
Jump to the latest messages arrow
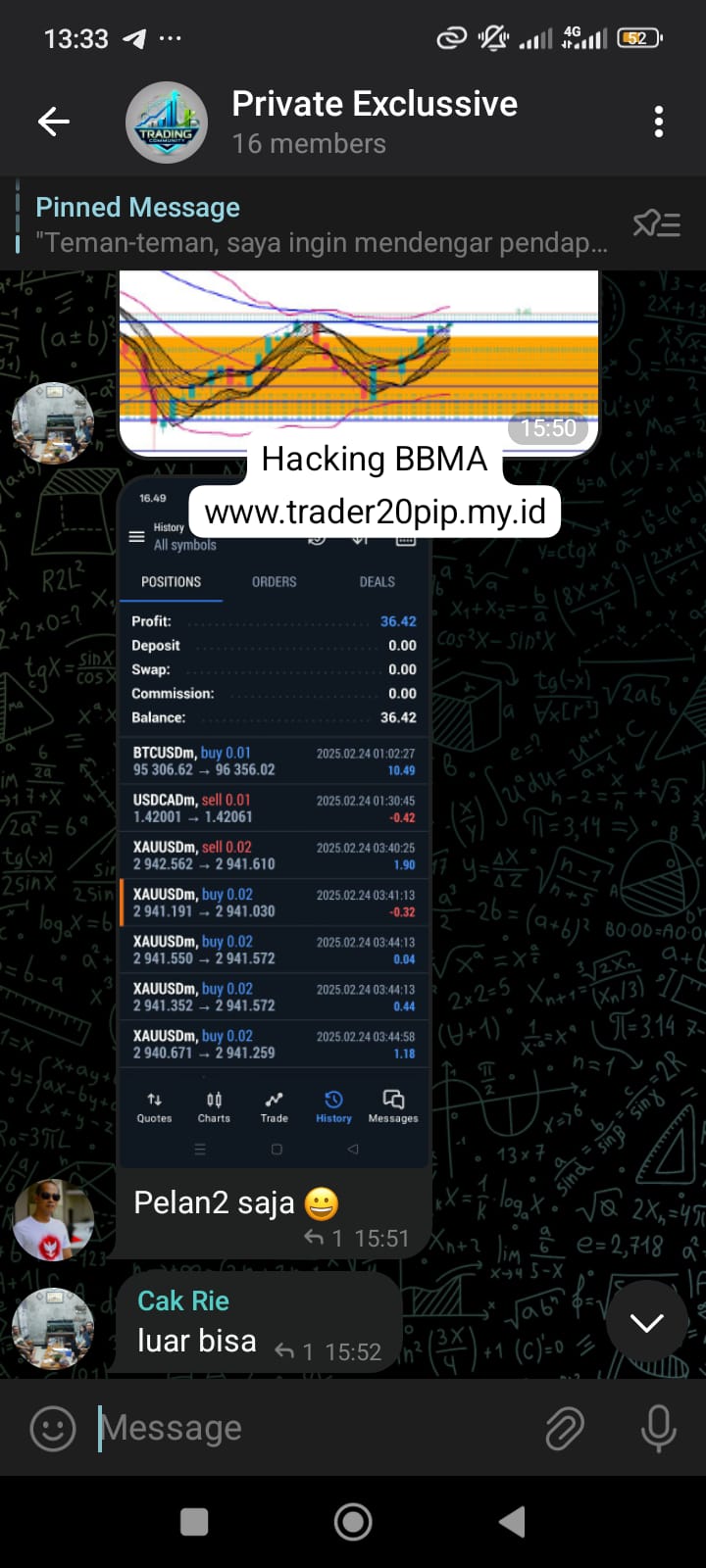click(x=646, y=1323)
